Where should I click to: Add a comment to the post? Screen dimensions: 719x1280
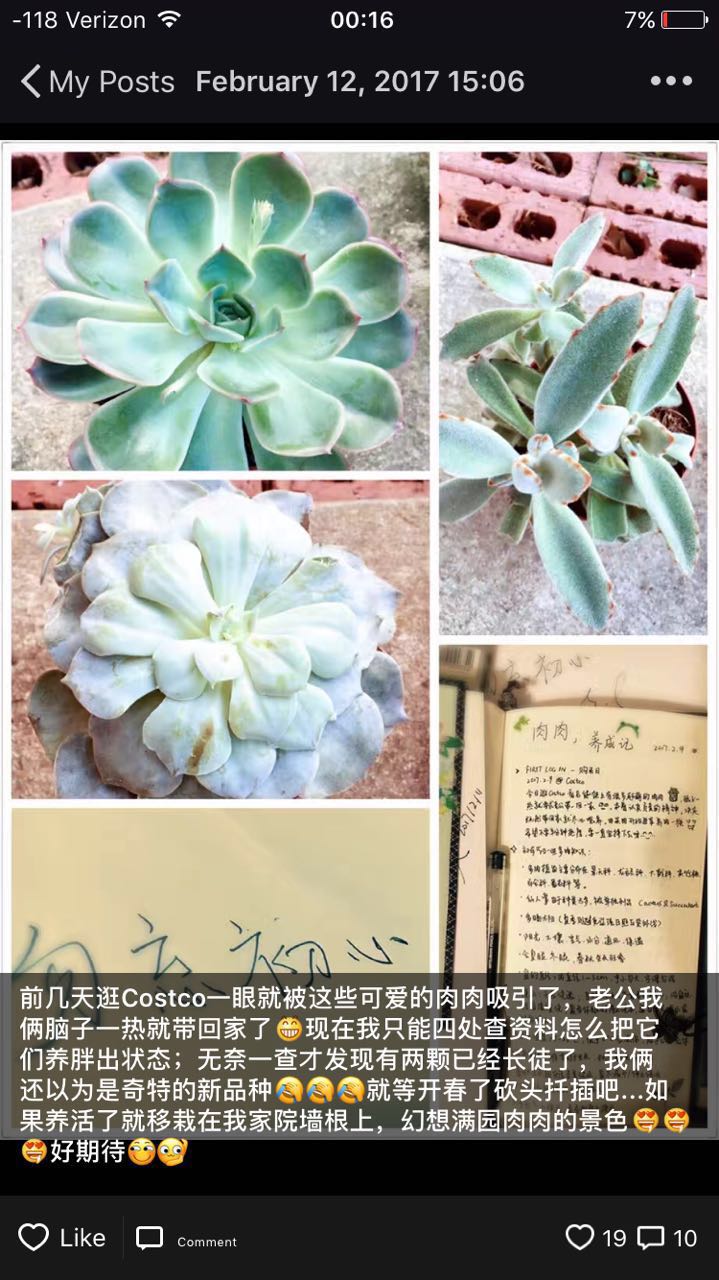[x=187, y=1239]
